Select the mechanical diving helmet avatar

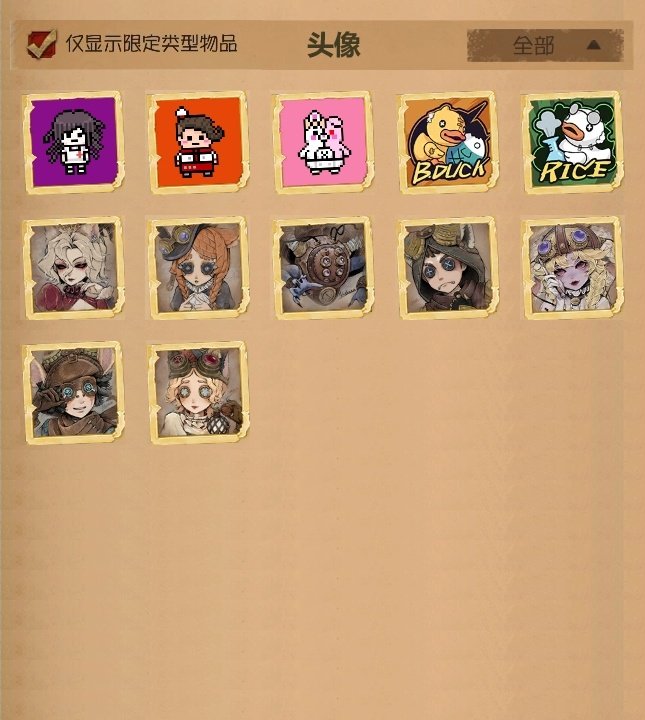pos(322,268)
